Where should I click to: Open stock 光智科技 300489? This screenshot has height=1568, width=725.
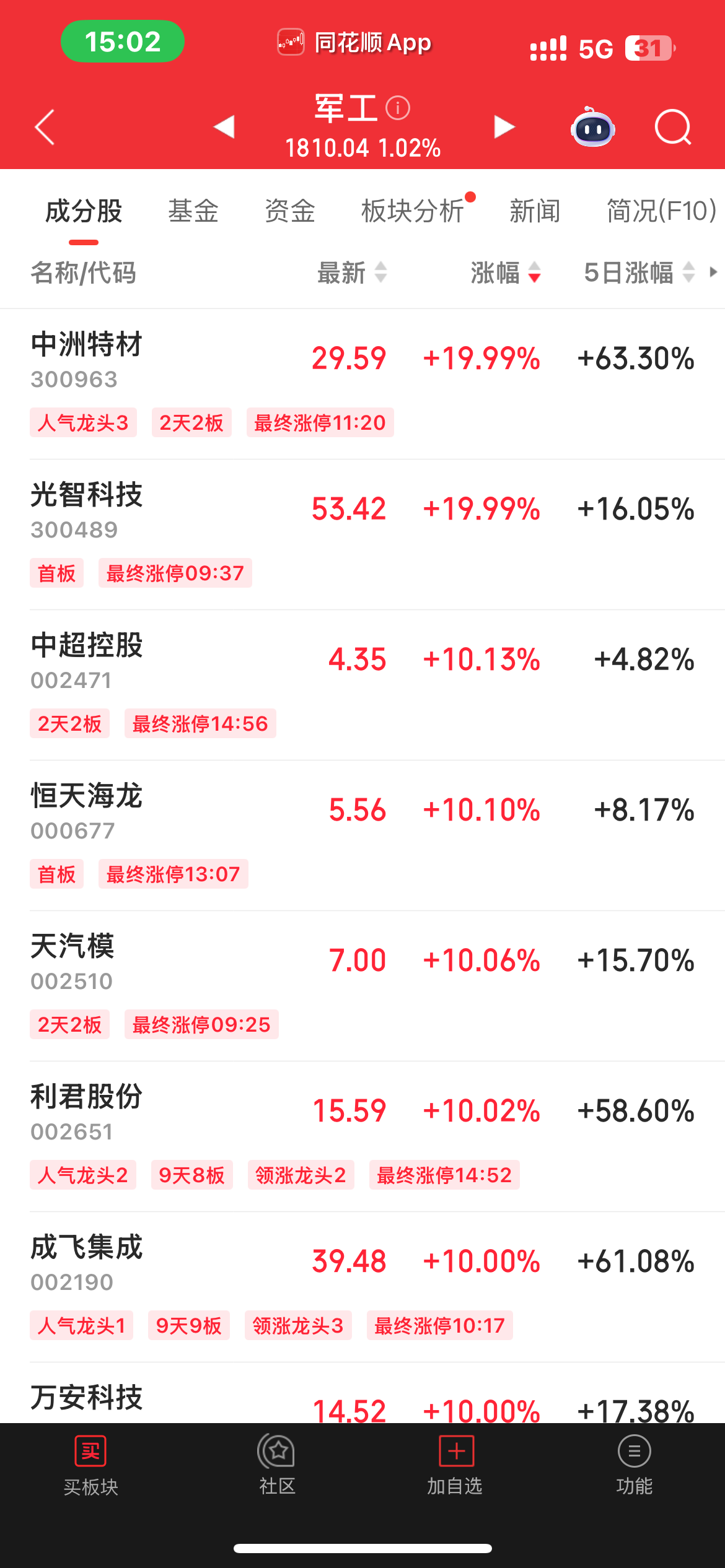pyautogui.click(x=362, y=534)
